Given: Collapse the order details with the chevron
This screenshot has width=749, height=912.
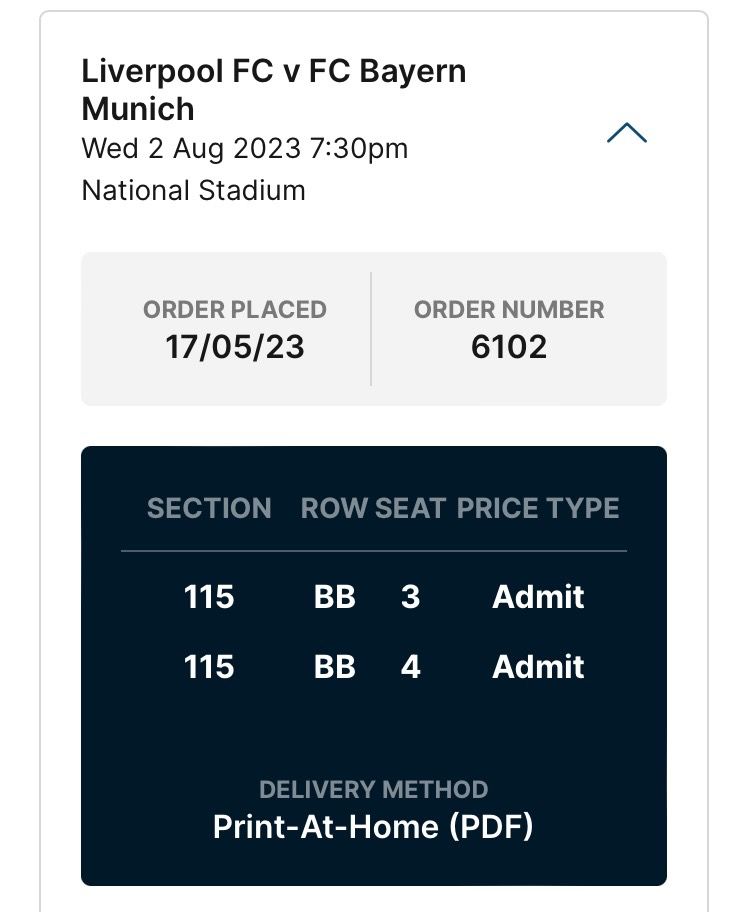Looking at the screenshot, I should pos(628,133).
